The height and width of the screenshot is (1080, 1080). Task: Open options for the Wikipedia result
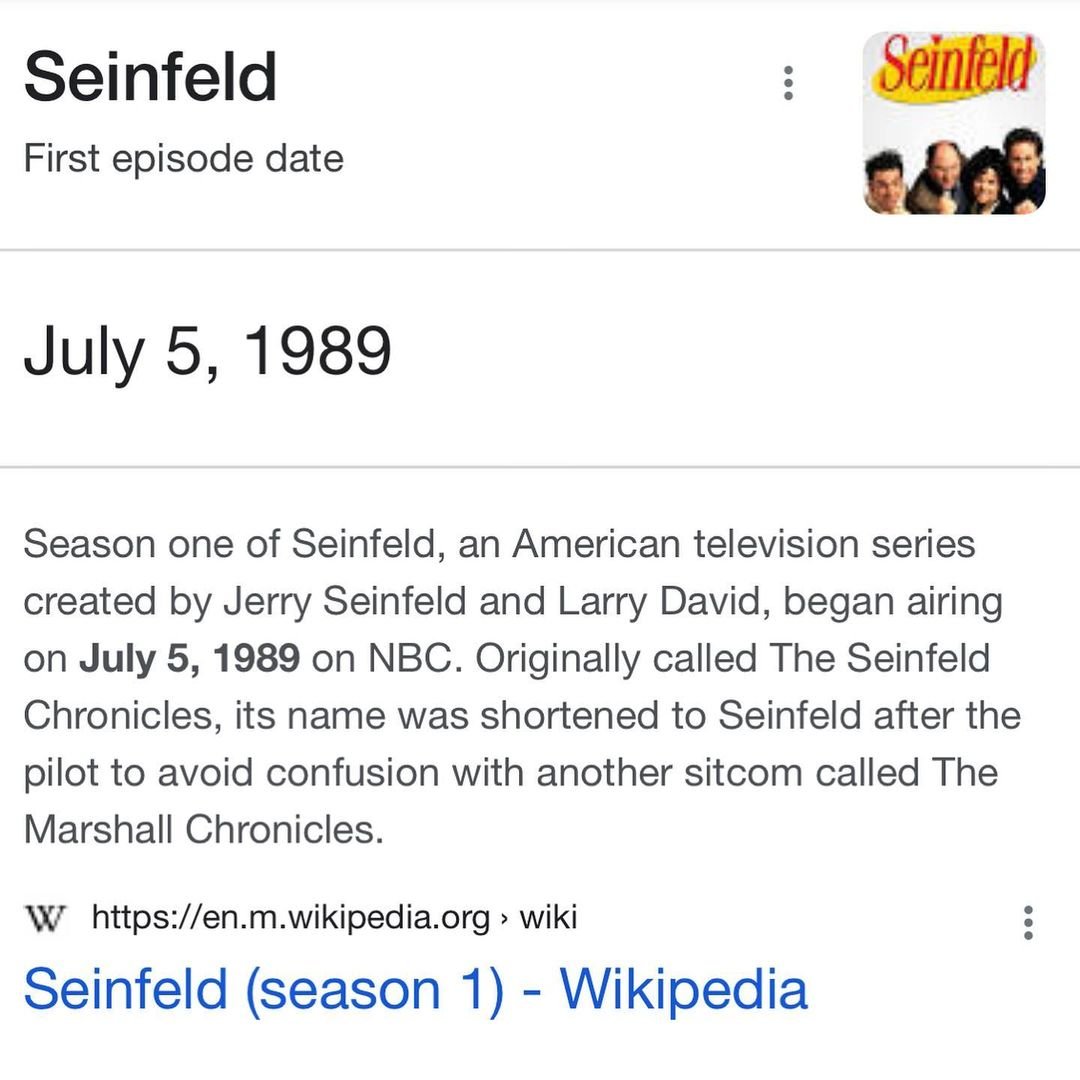(1028, 922)
